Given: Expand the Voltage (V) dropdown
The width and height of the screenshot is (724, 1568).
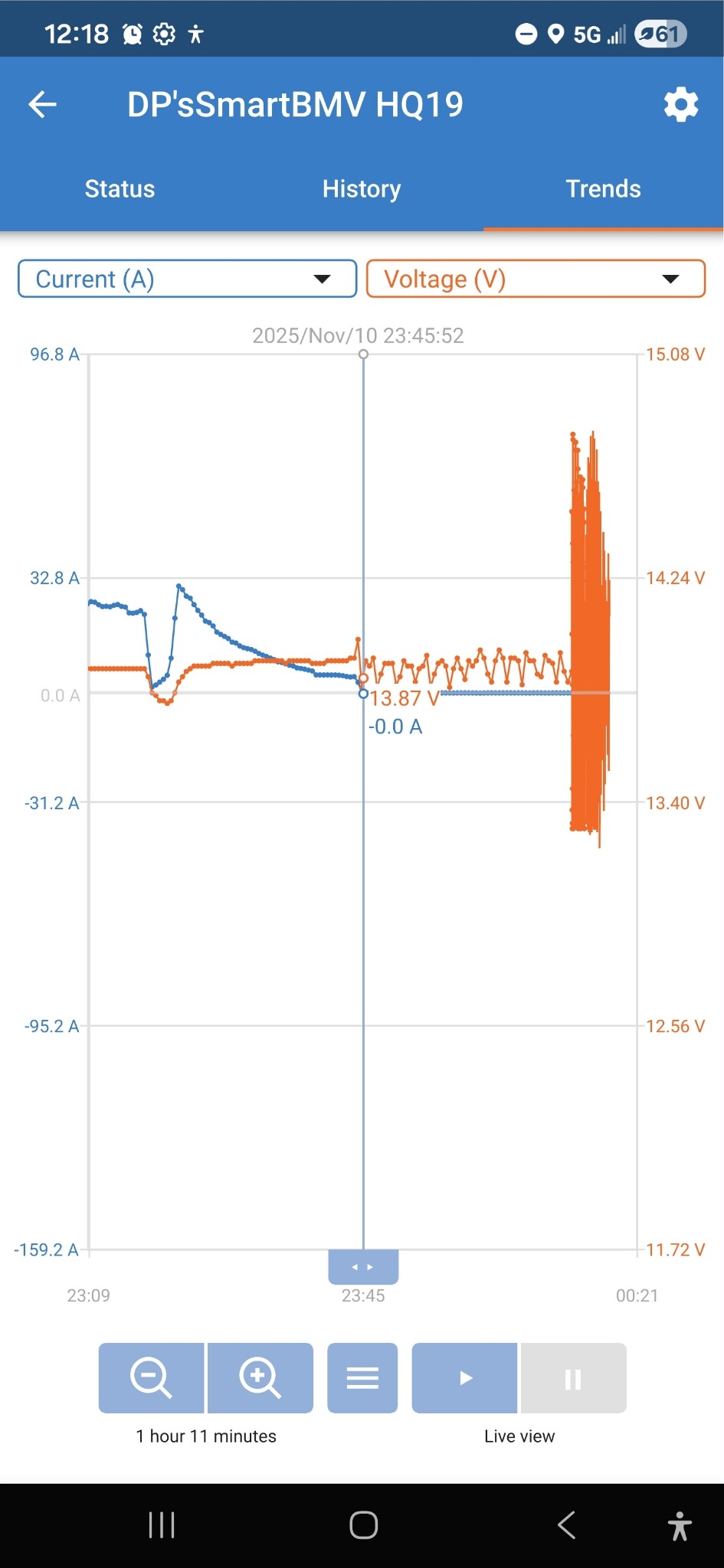Looking at the screenshot, I should [536, 279].
